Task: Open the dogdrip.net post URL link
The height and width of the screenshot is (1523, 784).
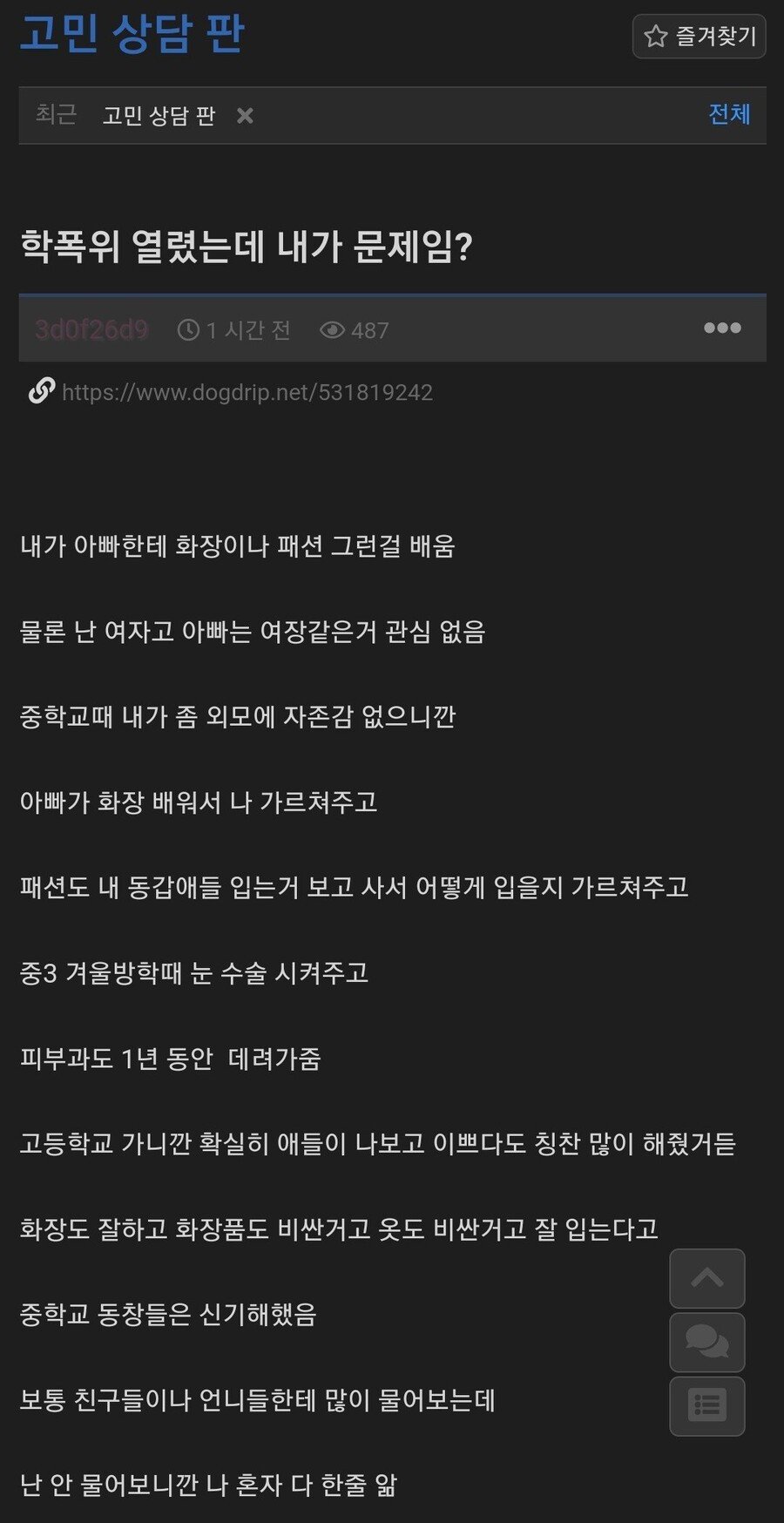Action: (x=247, y=392)
